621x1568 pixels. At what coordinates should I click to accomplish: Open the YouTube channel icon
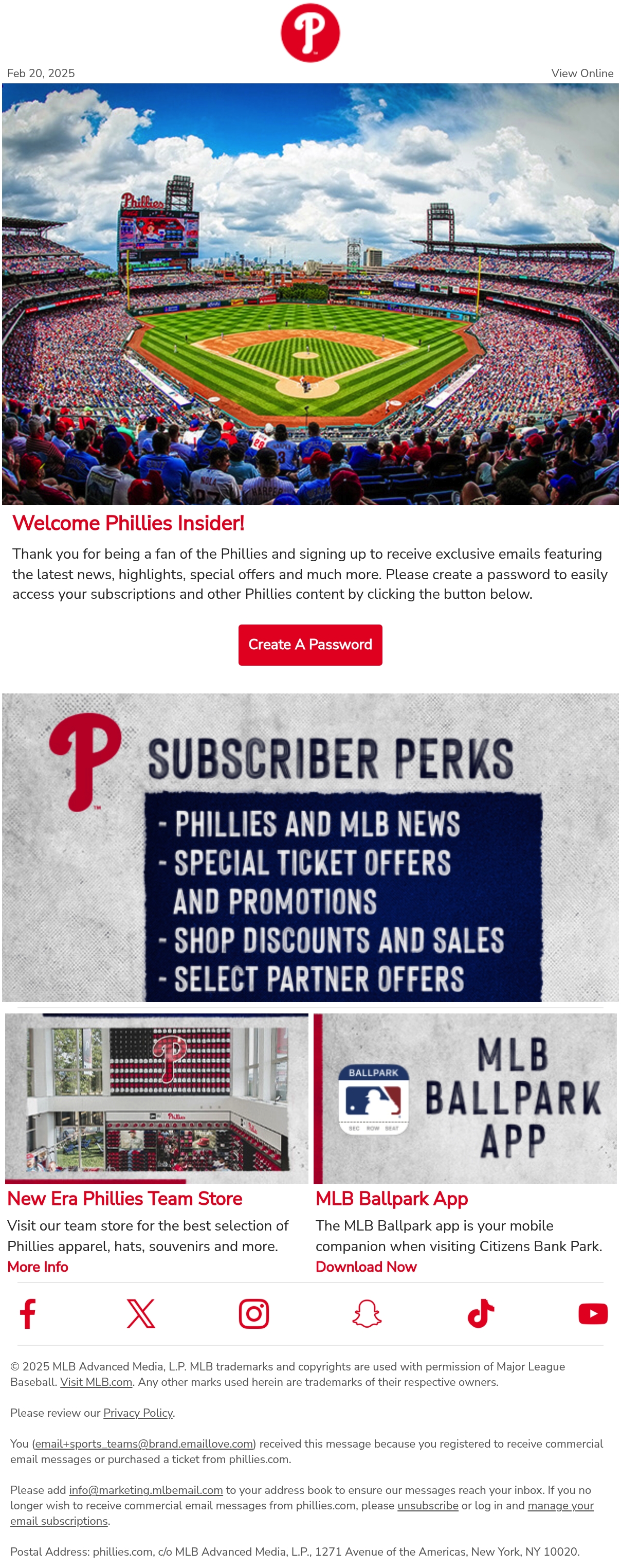point(593,1313)
